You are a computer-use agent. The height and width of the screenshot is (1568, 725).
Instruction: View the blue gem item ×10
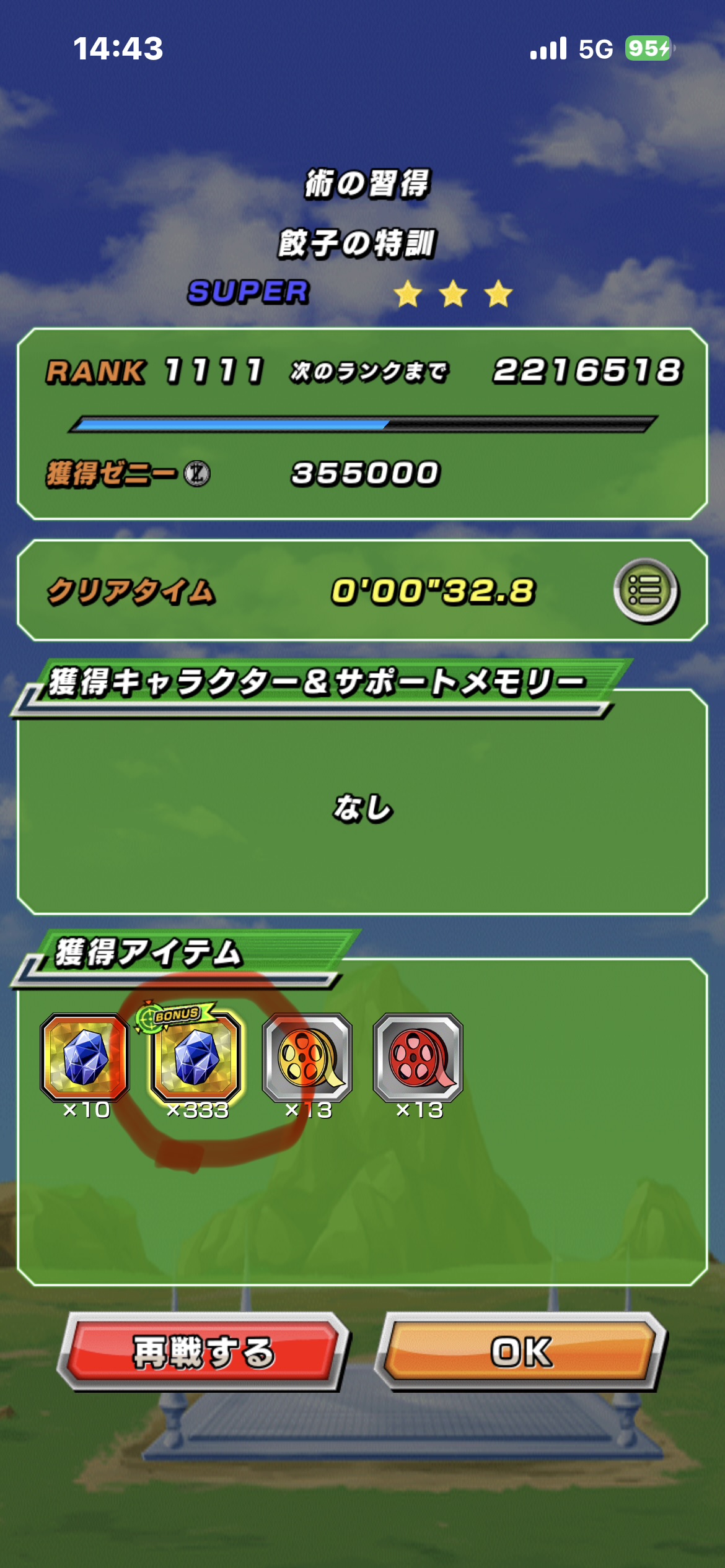[85, 1058]
